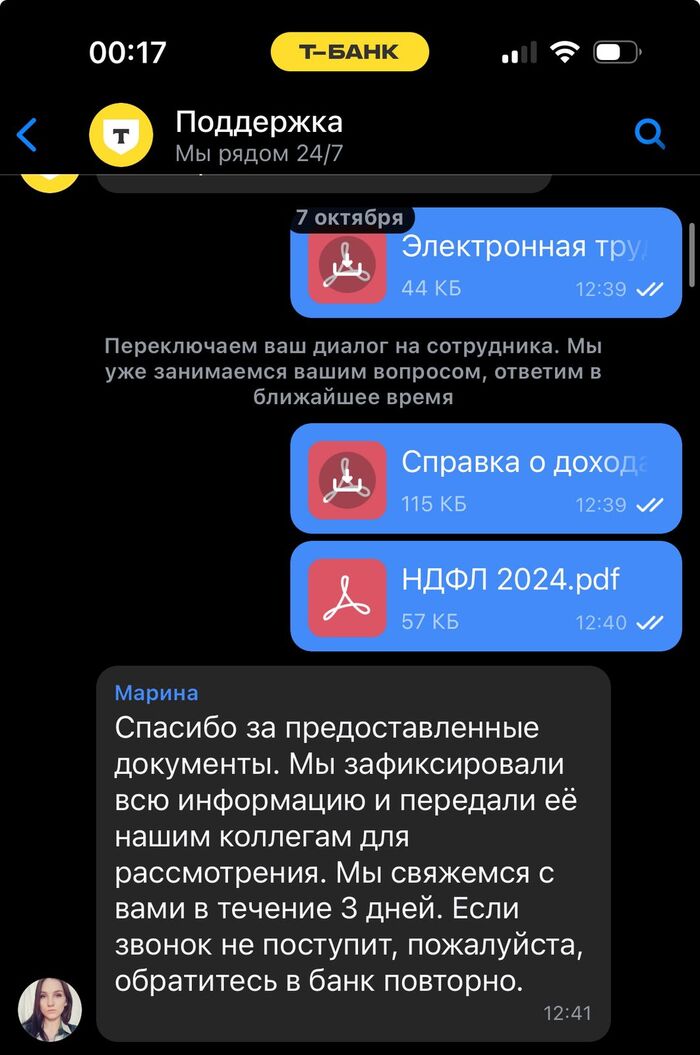
Task: Search within the support chat
Action: point(650,134)
